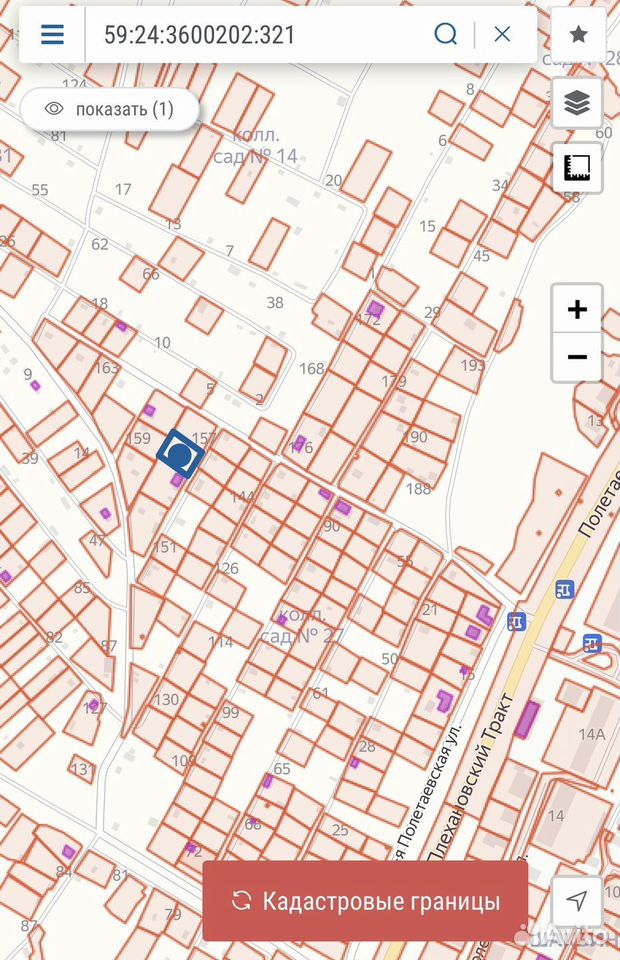Open the hamburger menu
Image resolution: width=620 pixels, height=960 pixels.
tap(52, 34)
